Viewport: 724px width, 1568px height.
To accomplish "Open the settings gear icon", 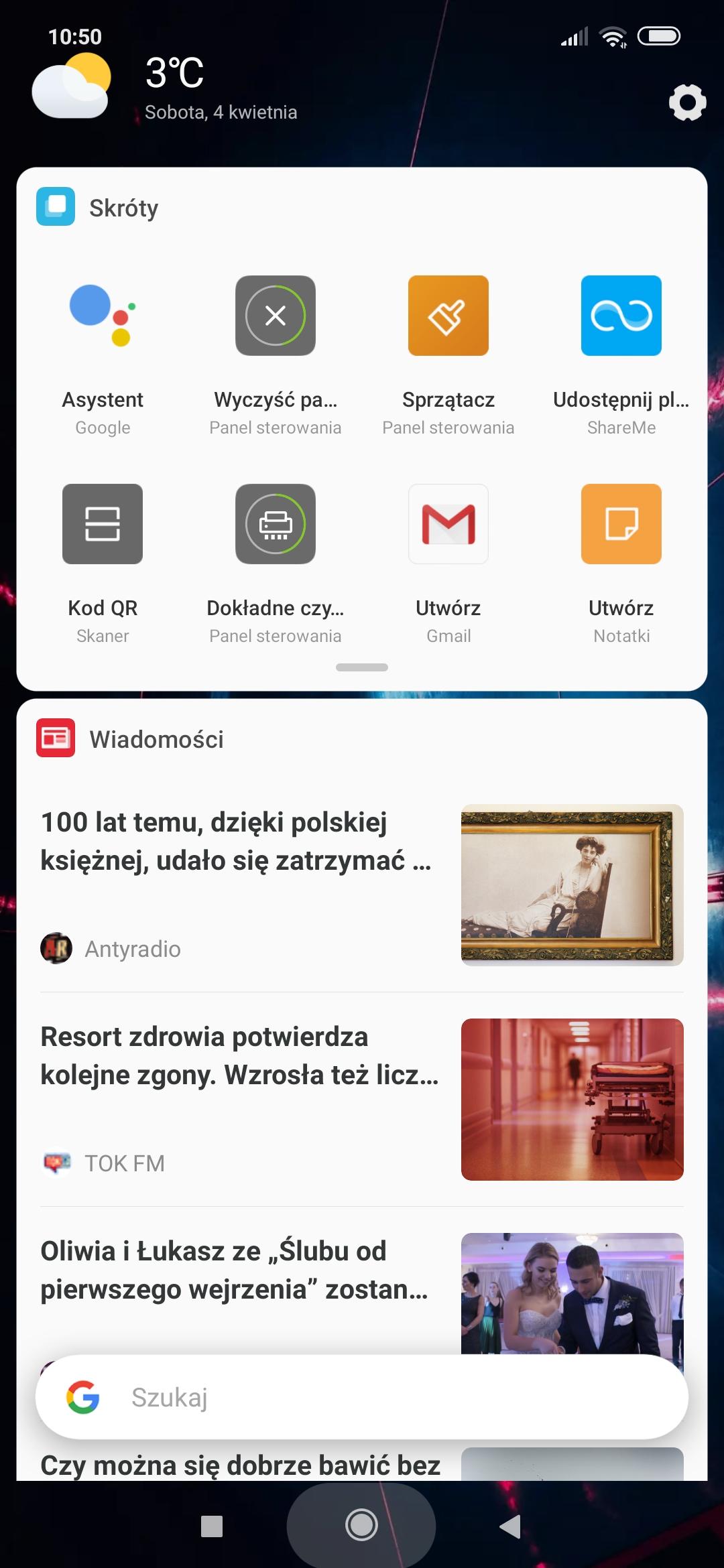I will point(687,103).
